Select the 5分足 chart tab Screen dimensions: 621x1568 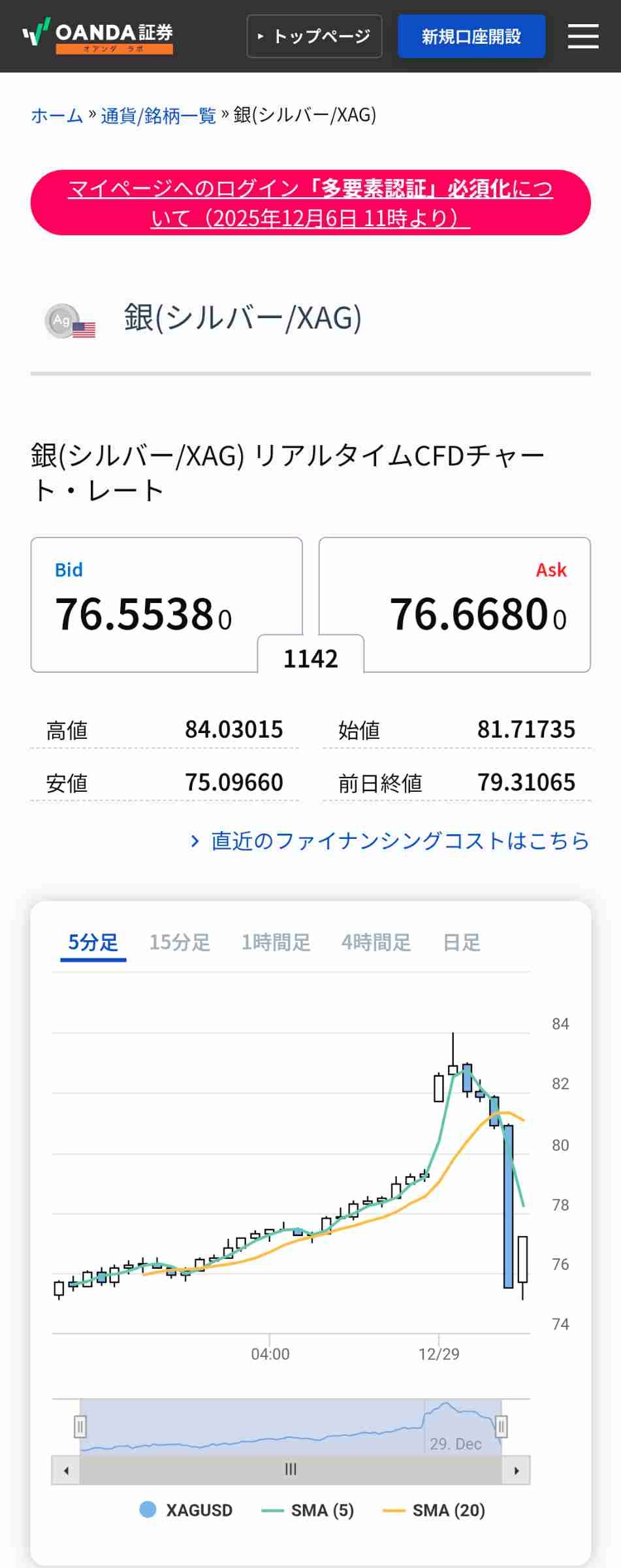point(93,943)
